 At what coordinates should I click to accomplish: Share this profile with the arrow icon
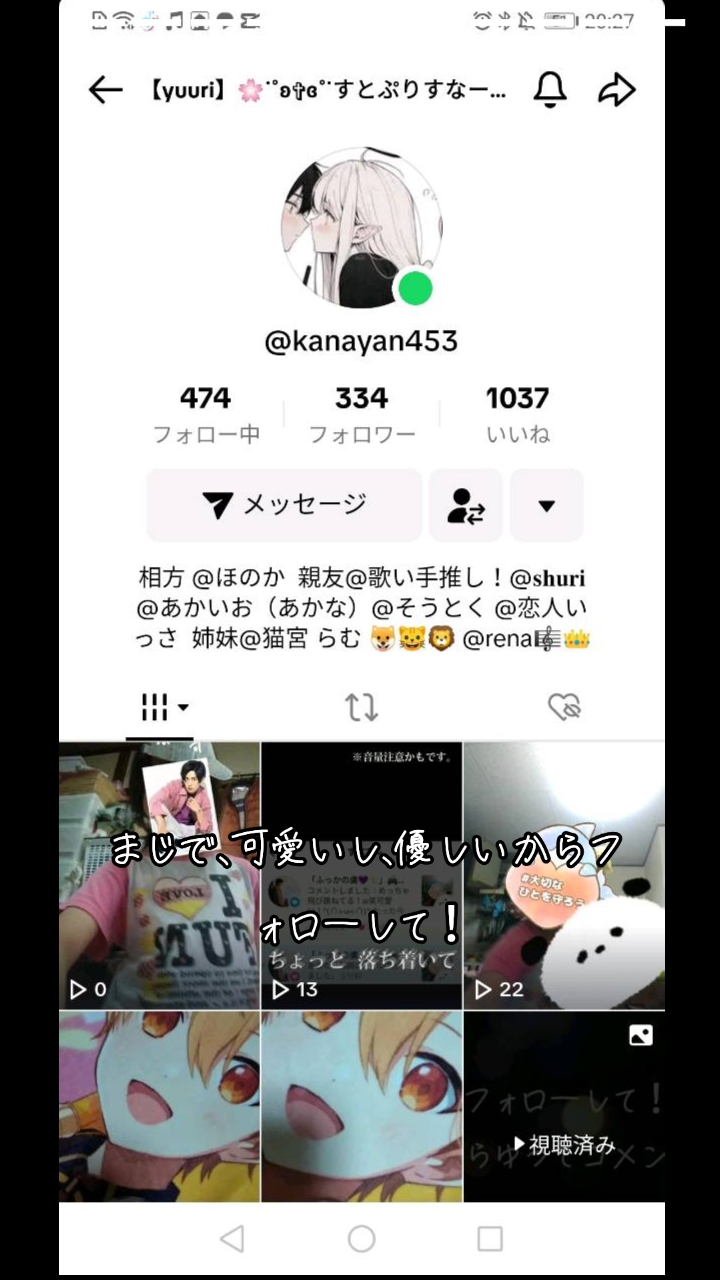point(617,91)
